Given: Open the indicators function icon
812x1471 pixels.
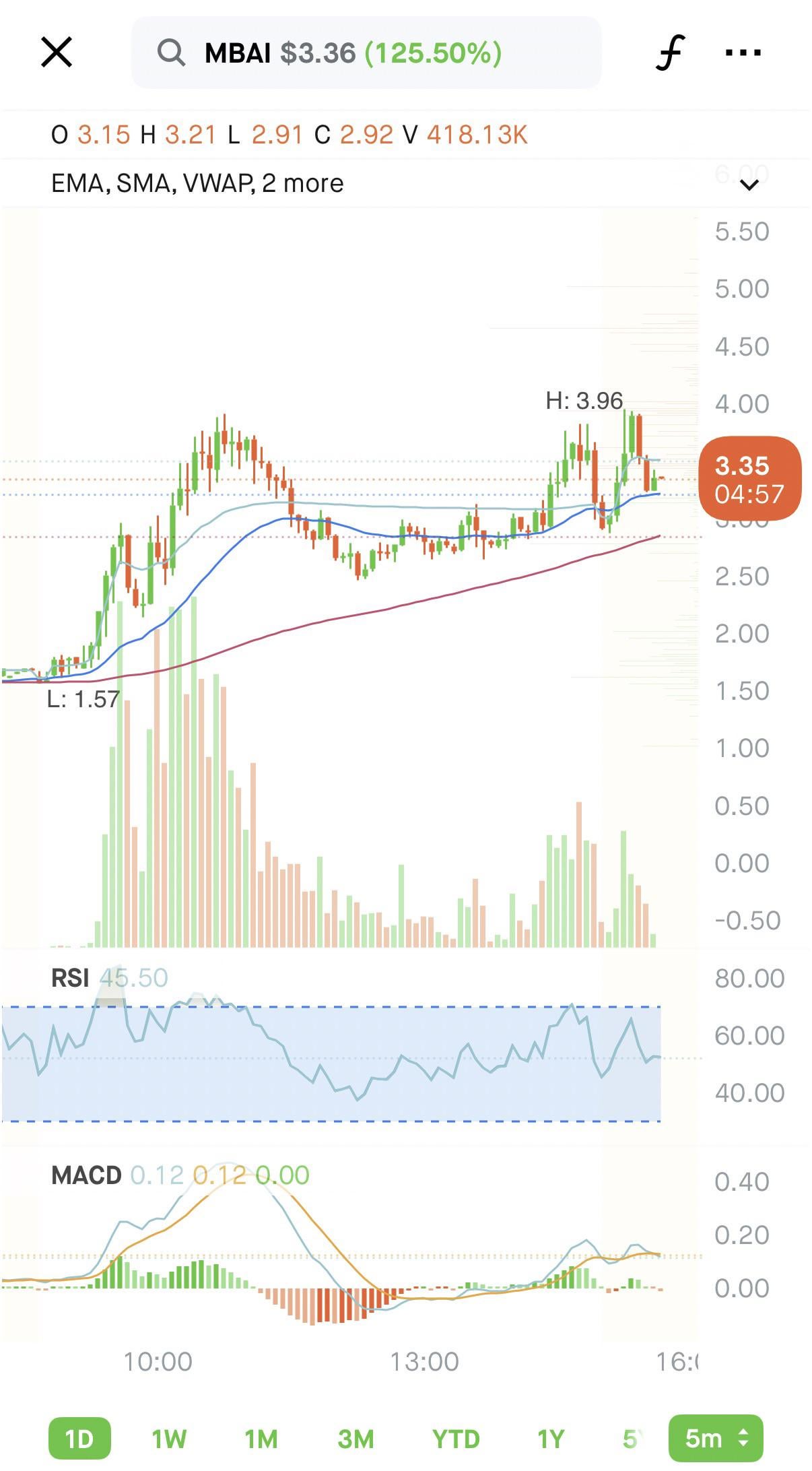Looking at the screenshot, I should click(670, 53).
